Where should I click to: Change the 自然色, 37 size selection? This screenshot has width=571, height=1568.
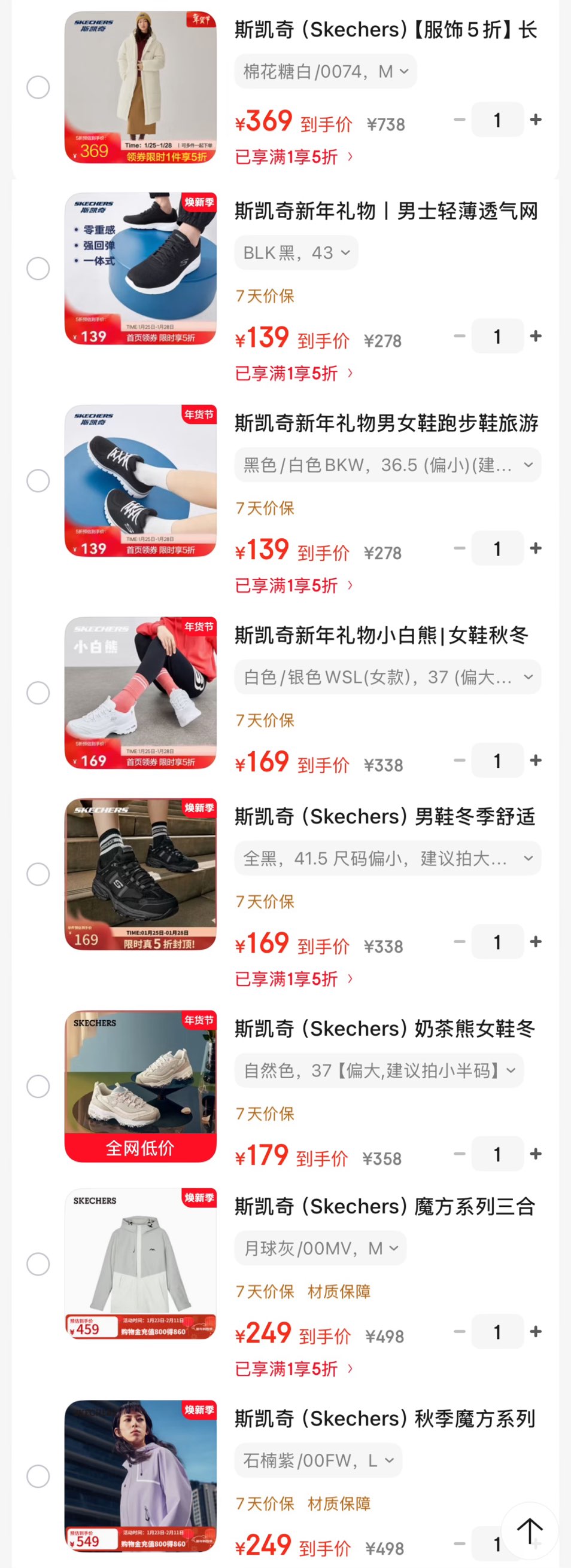pos(379,1070)
